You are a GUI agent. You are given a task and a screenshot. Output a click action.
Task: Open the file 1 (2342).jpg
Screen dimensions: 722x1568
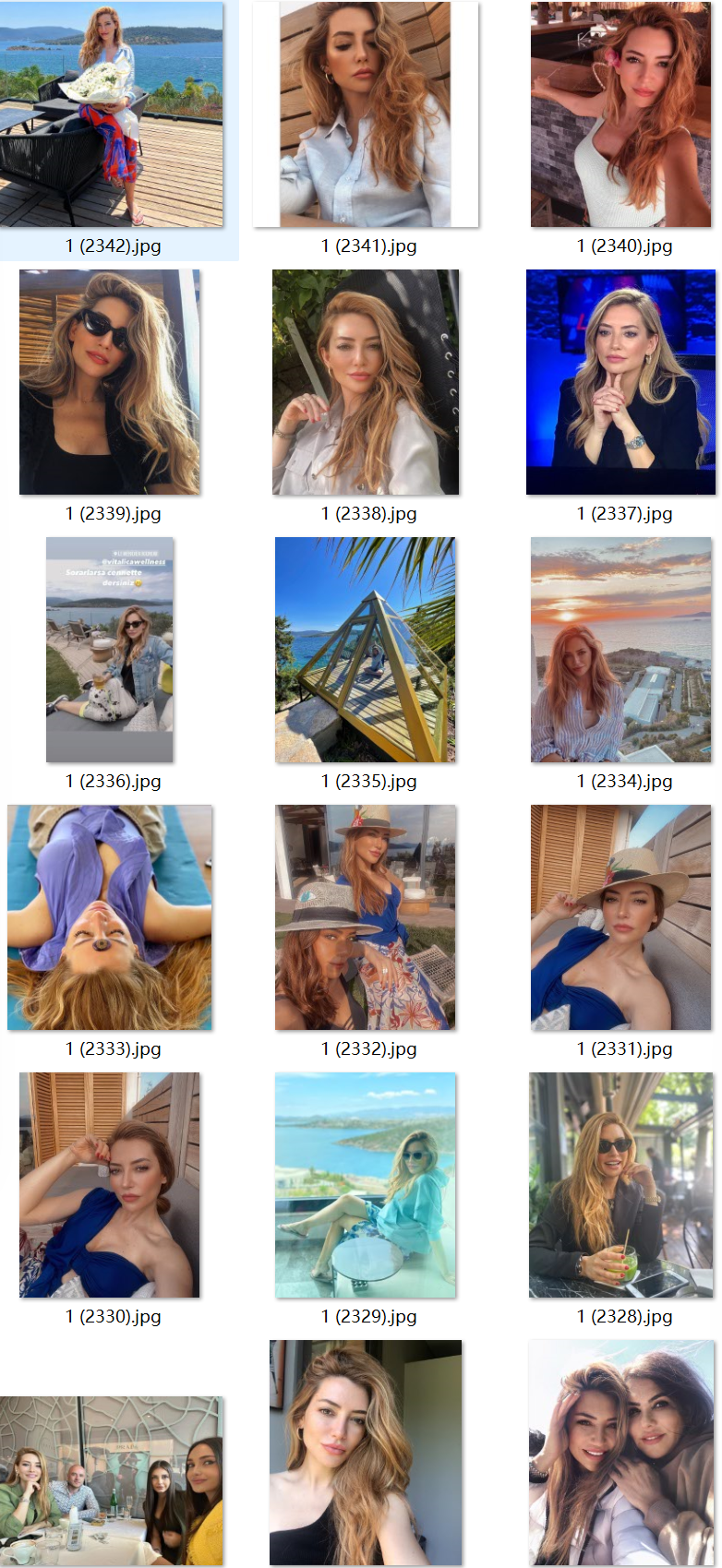112,114
